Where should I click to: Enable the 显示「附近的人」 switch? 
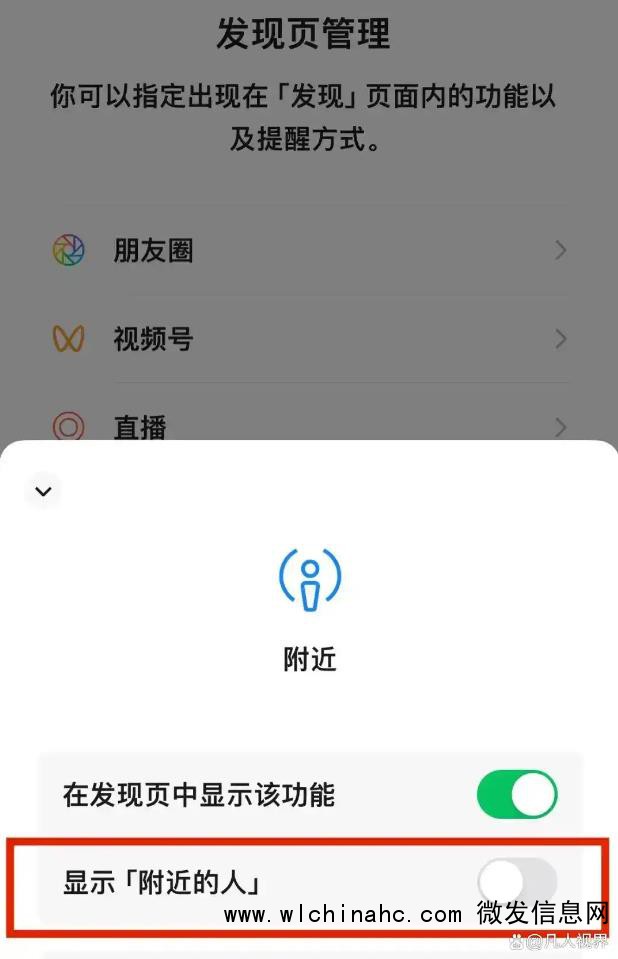tap(516, 882)
